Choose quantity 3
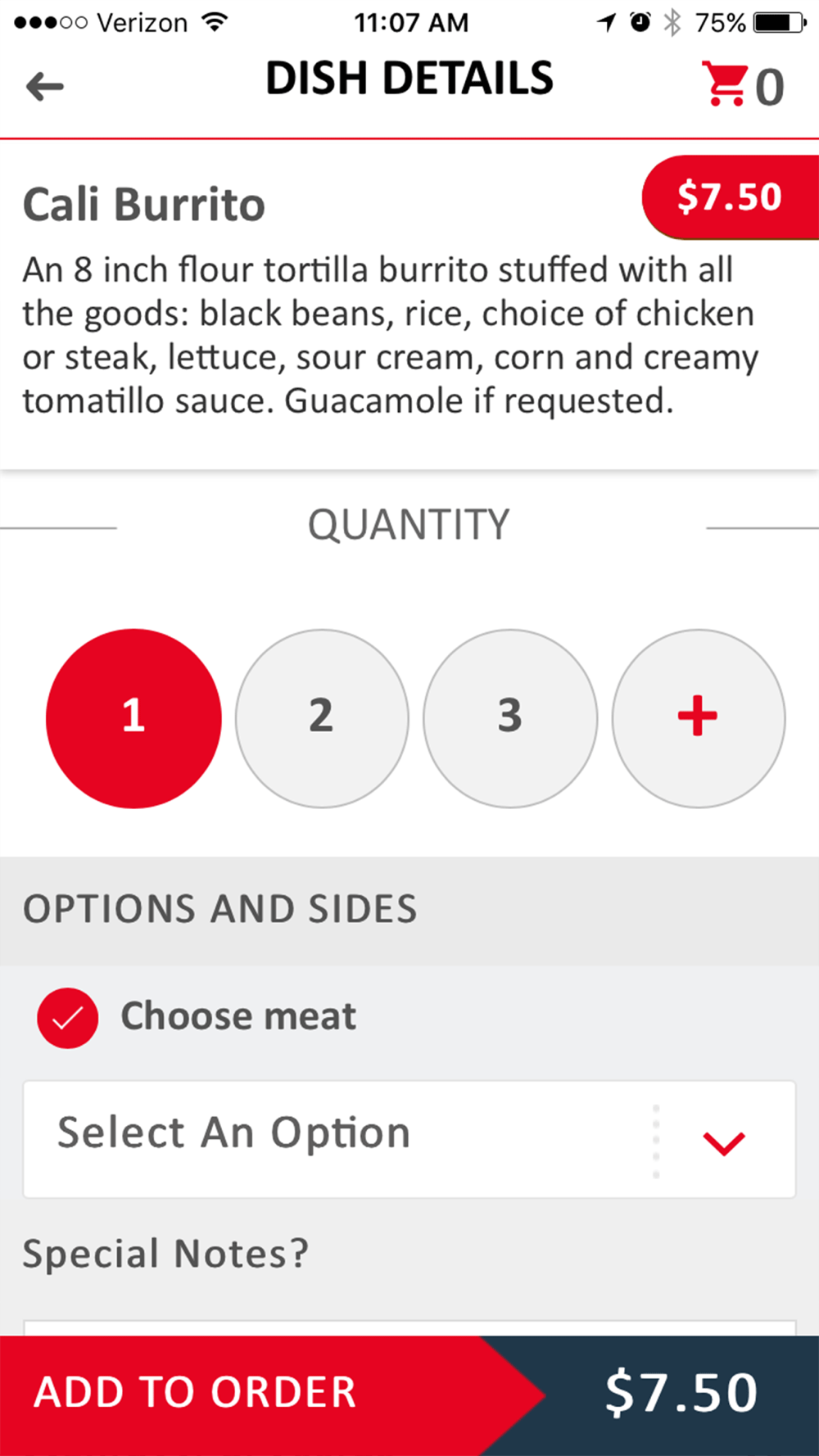The image size is (819, 1456). [x=510, y=718]
